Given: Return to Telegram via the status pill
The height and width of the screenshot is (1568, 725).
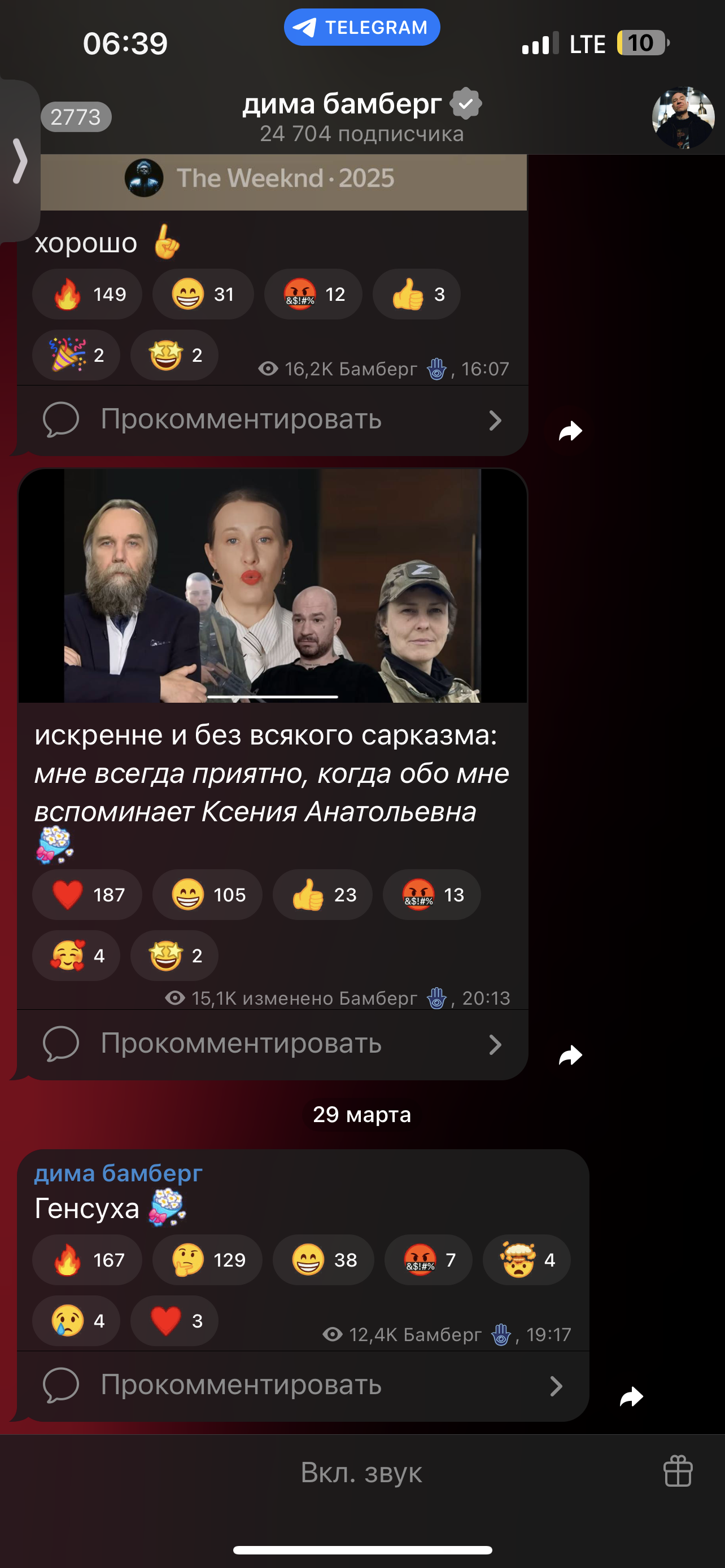Looking at the screenshot, I should [x=361, y=28].
